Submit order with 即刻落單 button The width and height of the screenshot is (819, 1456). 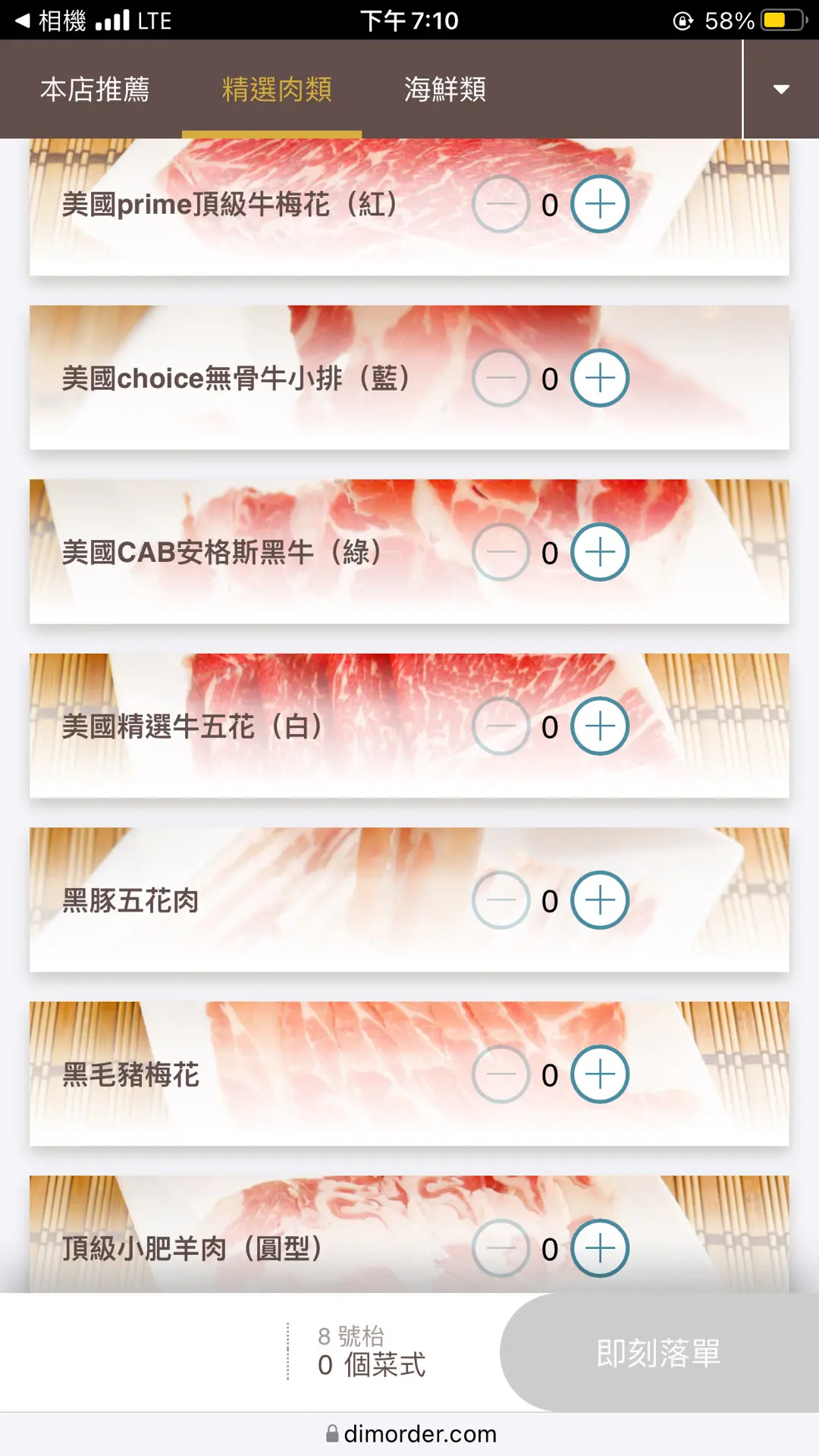[x=658, y=1353]
